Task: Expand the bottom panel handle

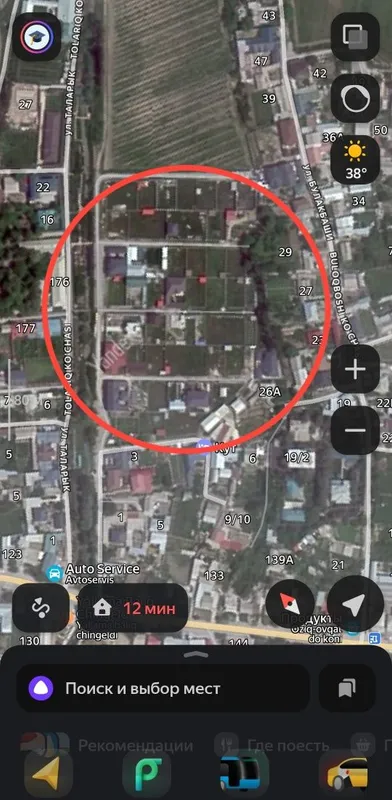Action: click(196, 655)
